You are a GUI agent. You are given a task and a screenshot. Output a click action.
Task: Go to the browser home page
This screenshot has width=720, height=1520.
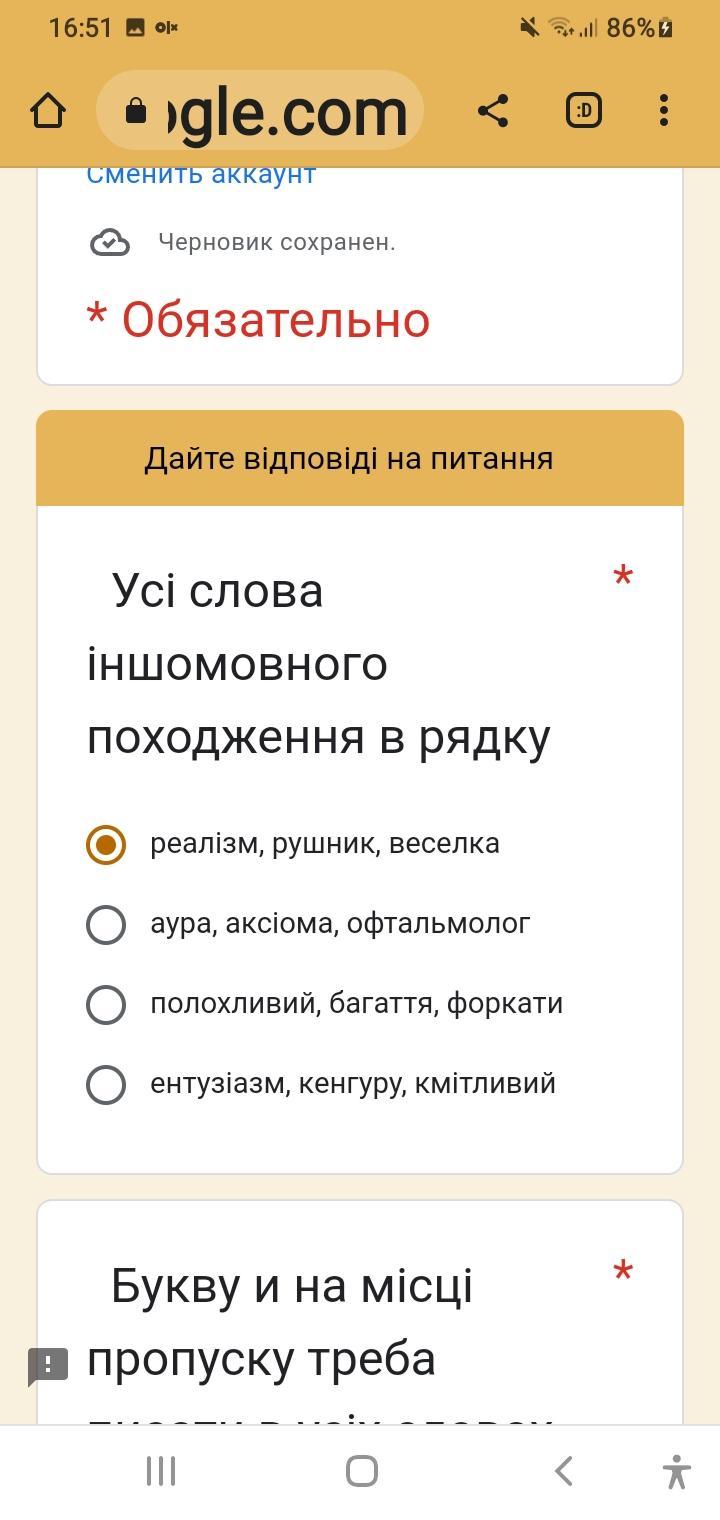[x=48, y=110]
